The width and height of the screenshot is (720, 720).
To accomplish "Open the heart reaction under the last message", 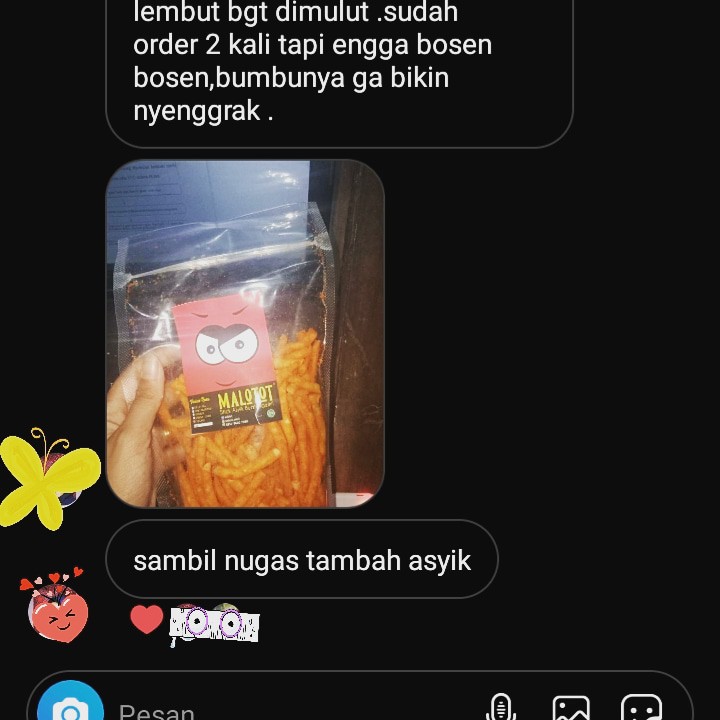I will (146, 620).
